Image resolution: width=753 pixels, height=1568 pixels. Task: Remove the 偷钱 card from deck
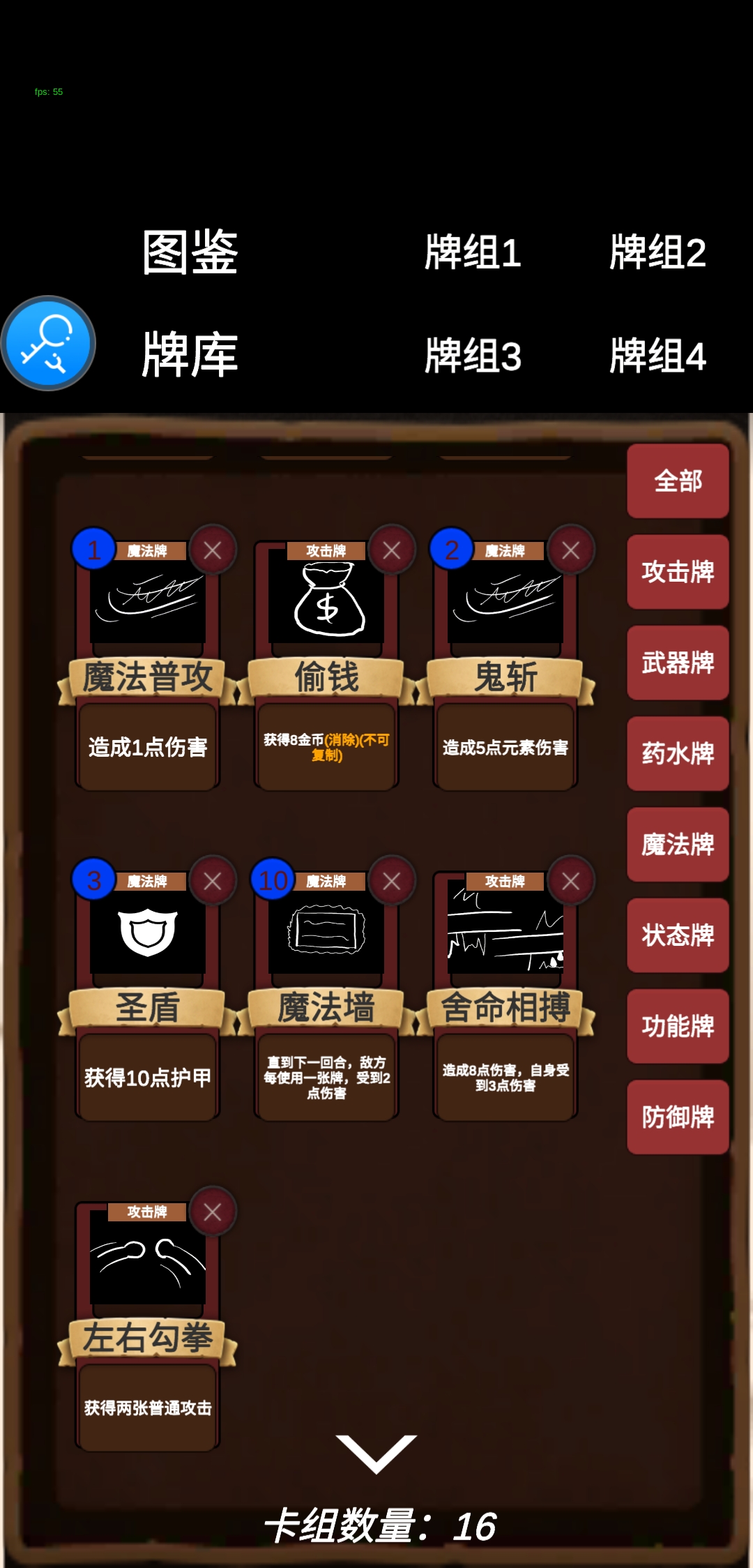(x=392, y=550)
